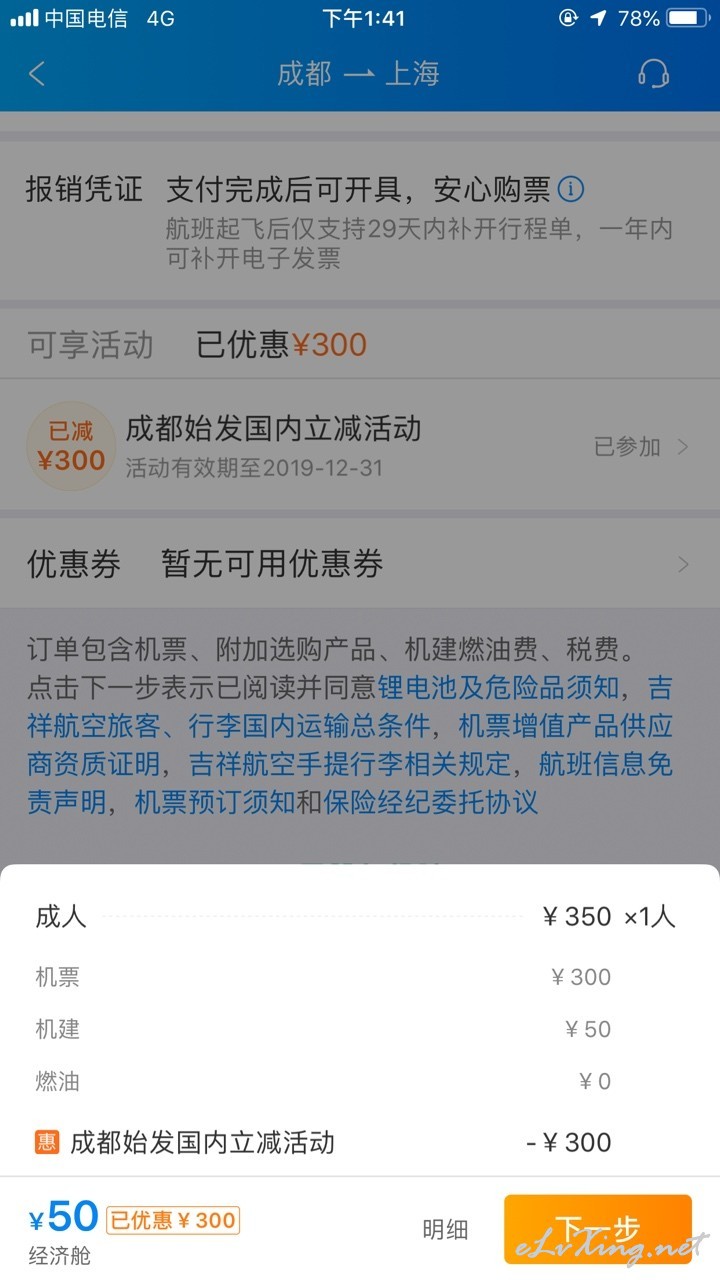Open customer service headset icon
720x1280 pixels.
coord(653,74)
